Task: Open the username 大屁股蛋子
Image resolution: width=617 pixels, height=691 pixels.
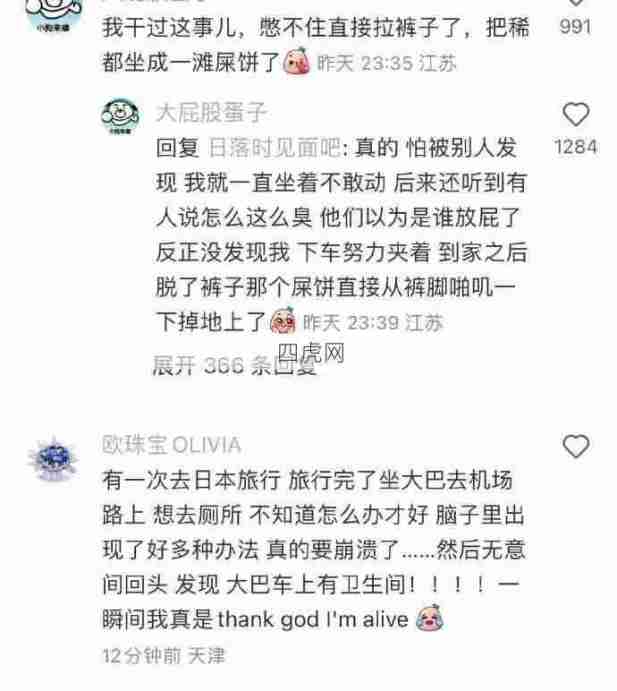Action: click(212, 113)
